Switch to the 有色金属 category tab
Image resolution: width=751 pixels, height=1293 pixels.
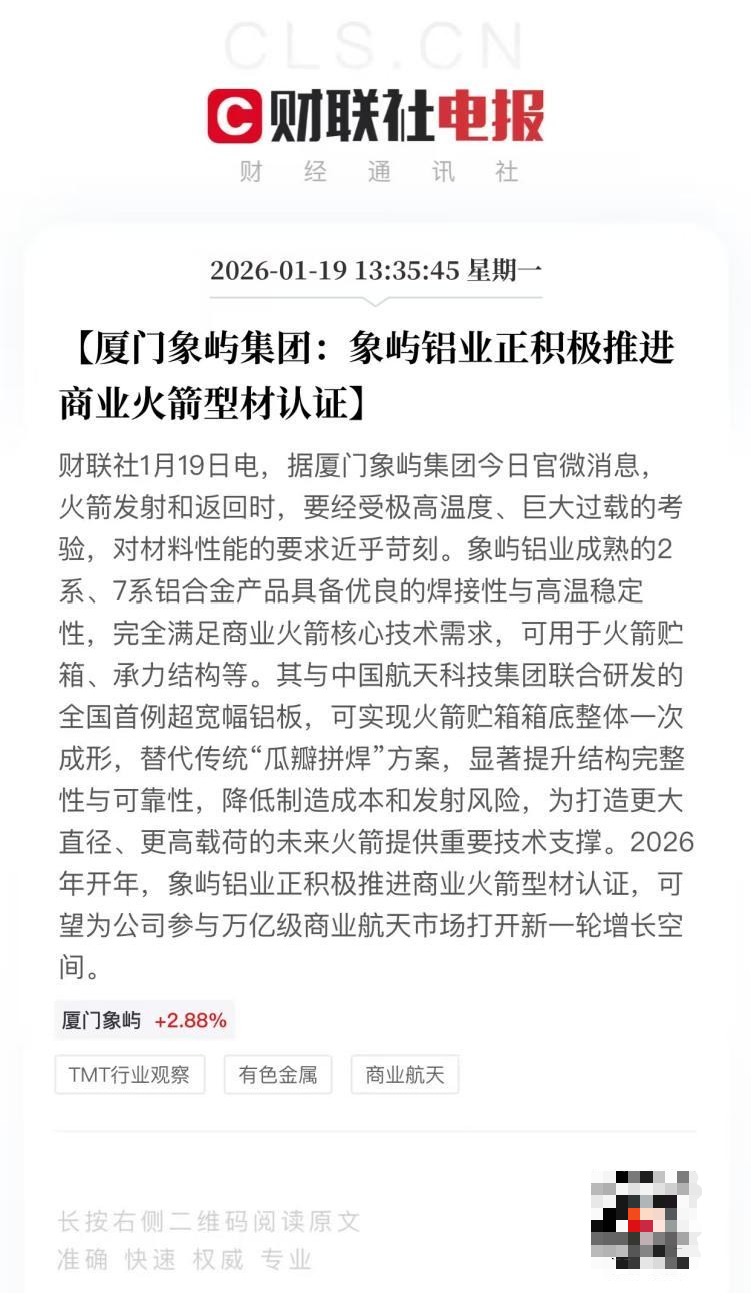pos(277,1075)
